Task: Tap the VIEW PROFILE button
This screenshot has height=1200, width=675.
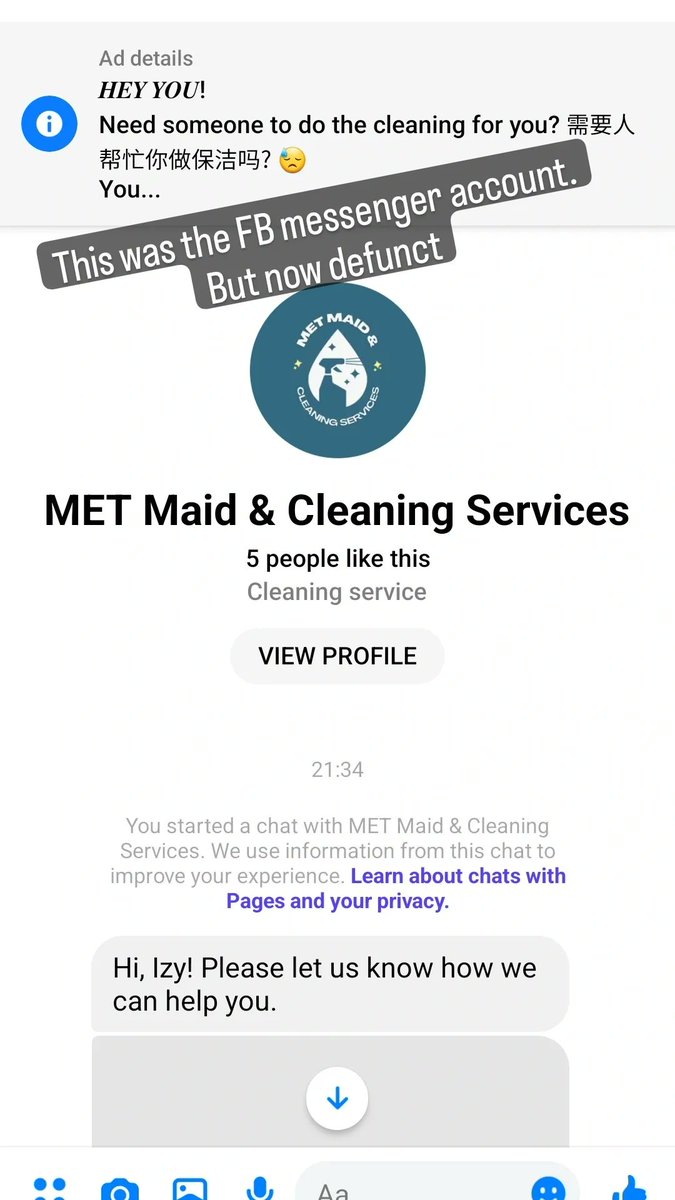Action: coord(337,656)
